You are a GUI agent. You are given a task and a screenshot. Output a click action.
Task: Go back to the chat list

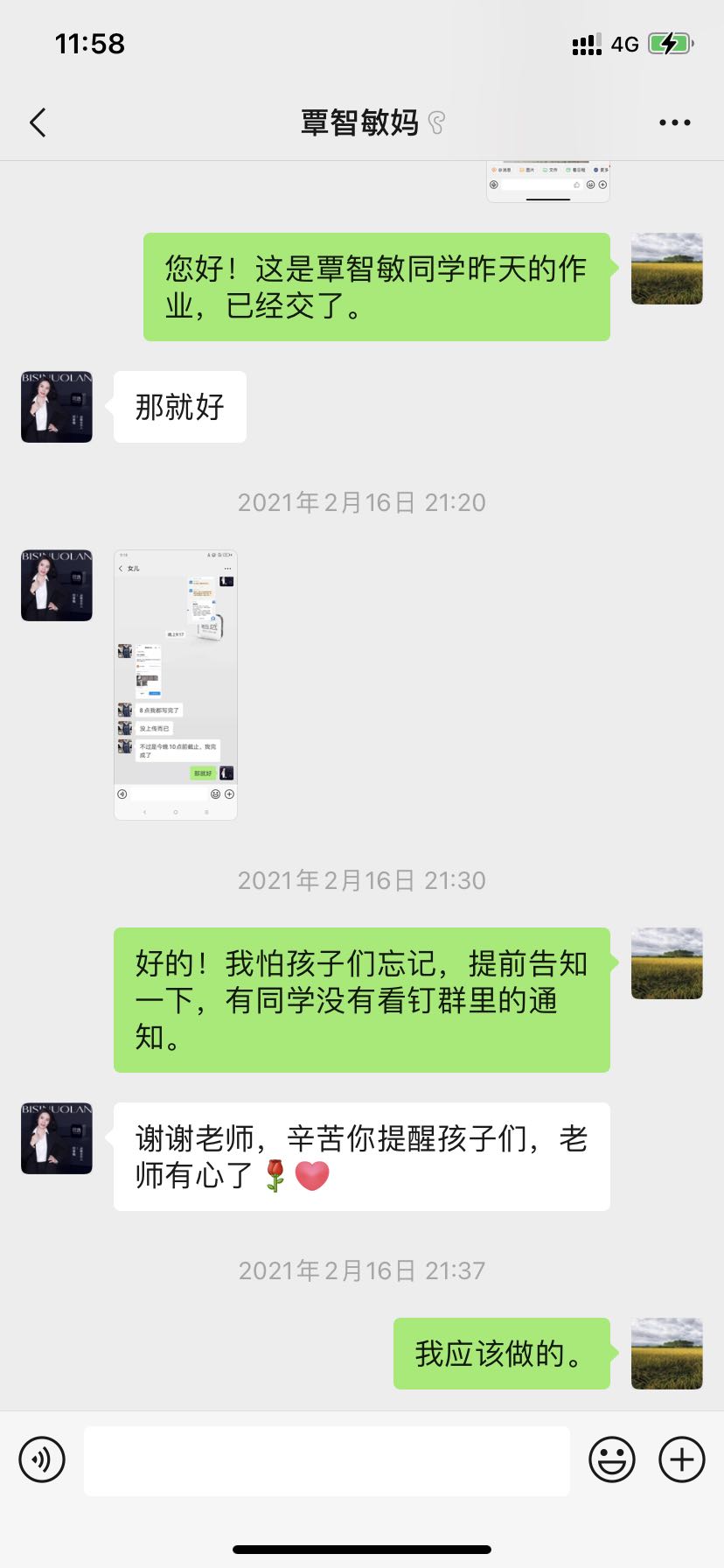(38, 122)
